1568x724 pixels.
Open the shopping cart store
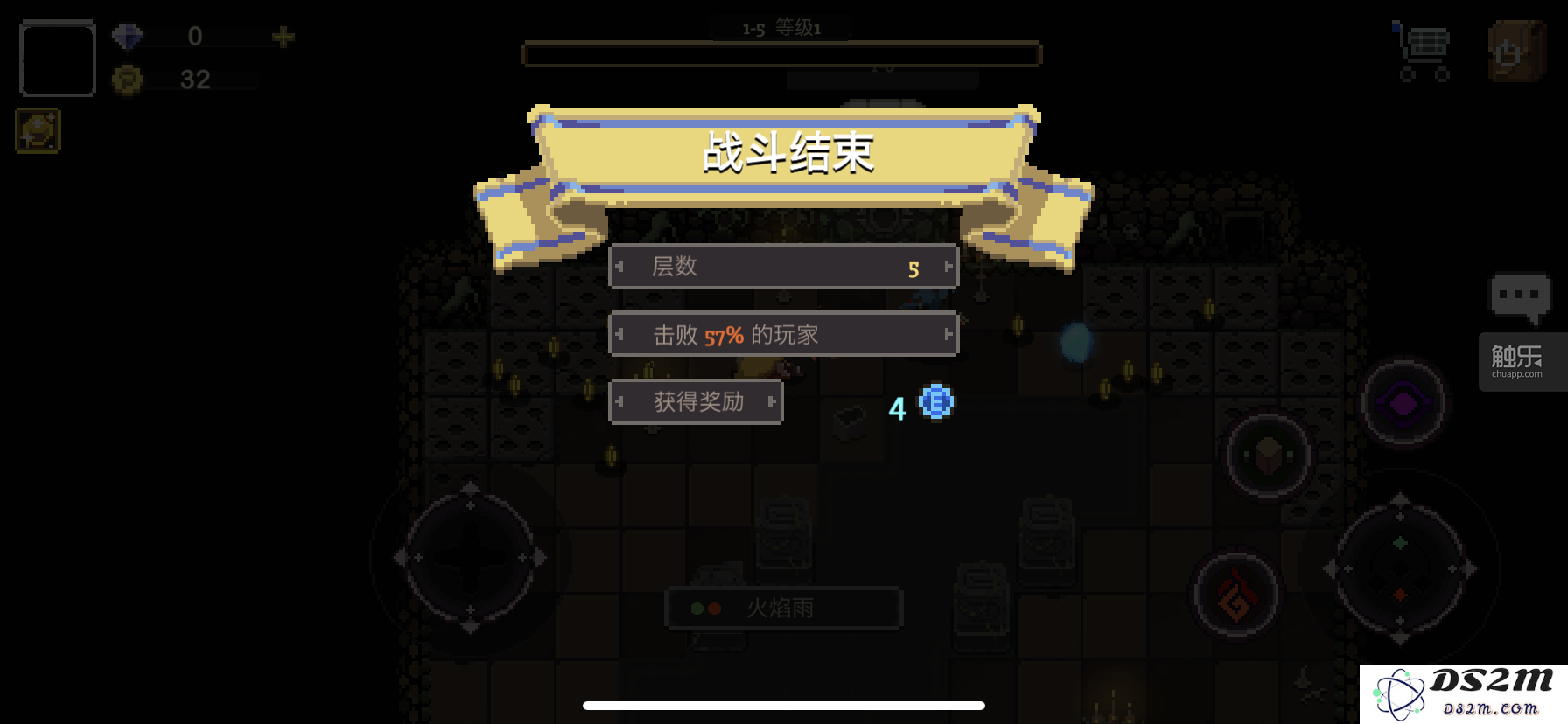coord(1423,52)
